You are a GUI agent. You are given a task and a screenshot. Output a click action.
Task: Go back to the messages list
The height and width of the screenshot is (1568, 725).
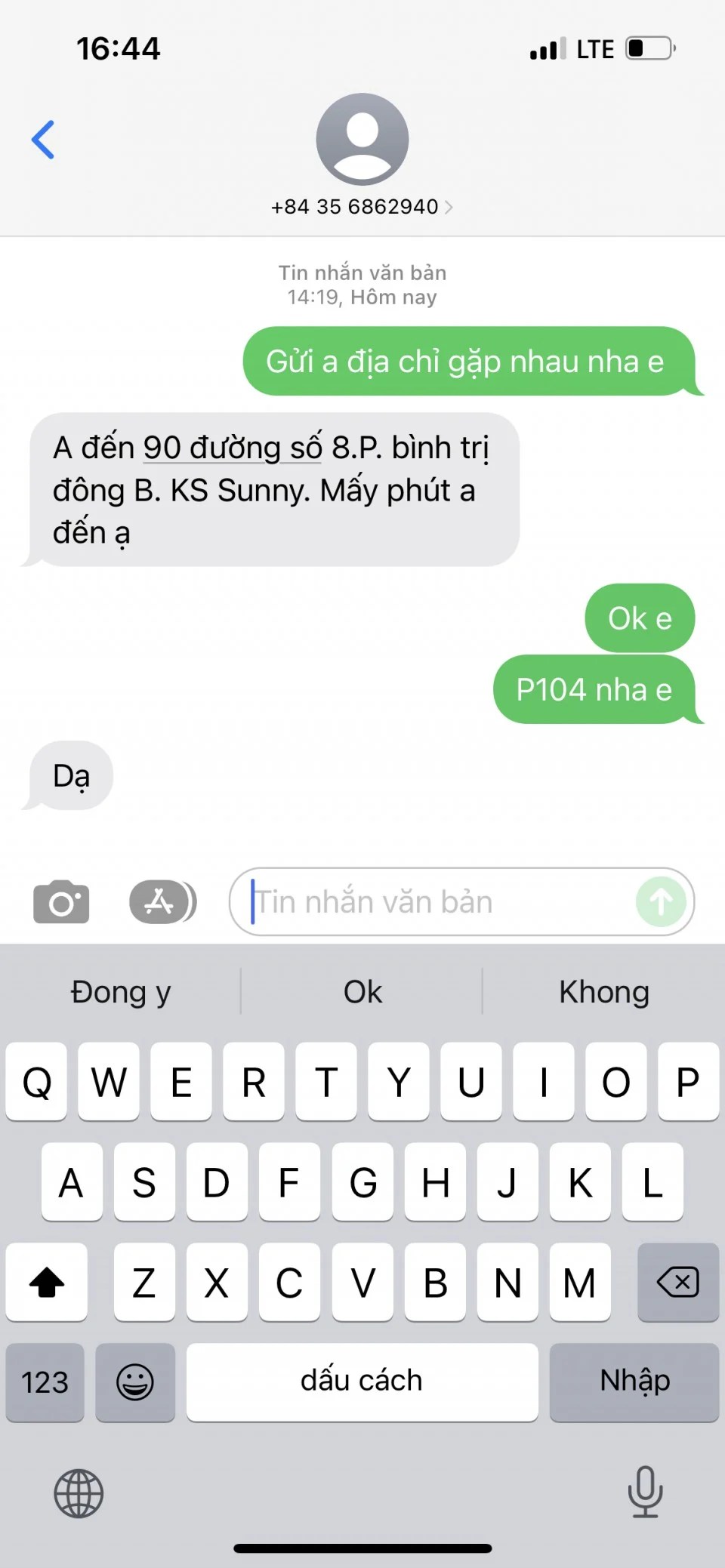[43, 140]
